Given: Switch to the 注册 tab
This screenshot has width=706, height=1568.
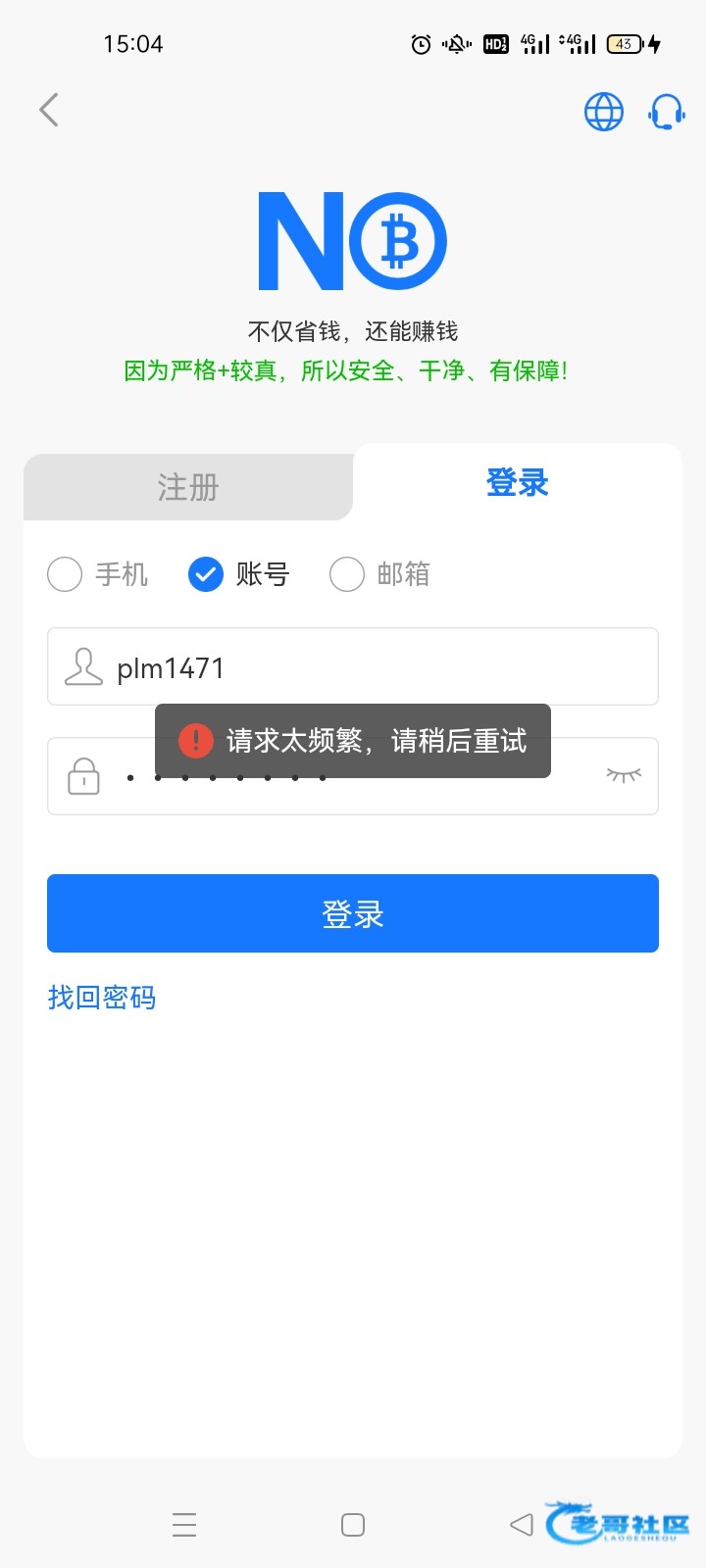Looking at the screenshot, I should tap(188, 487).
